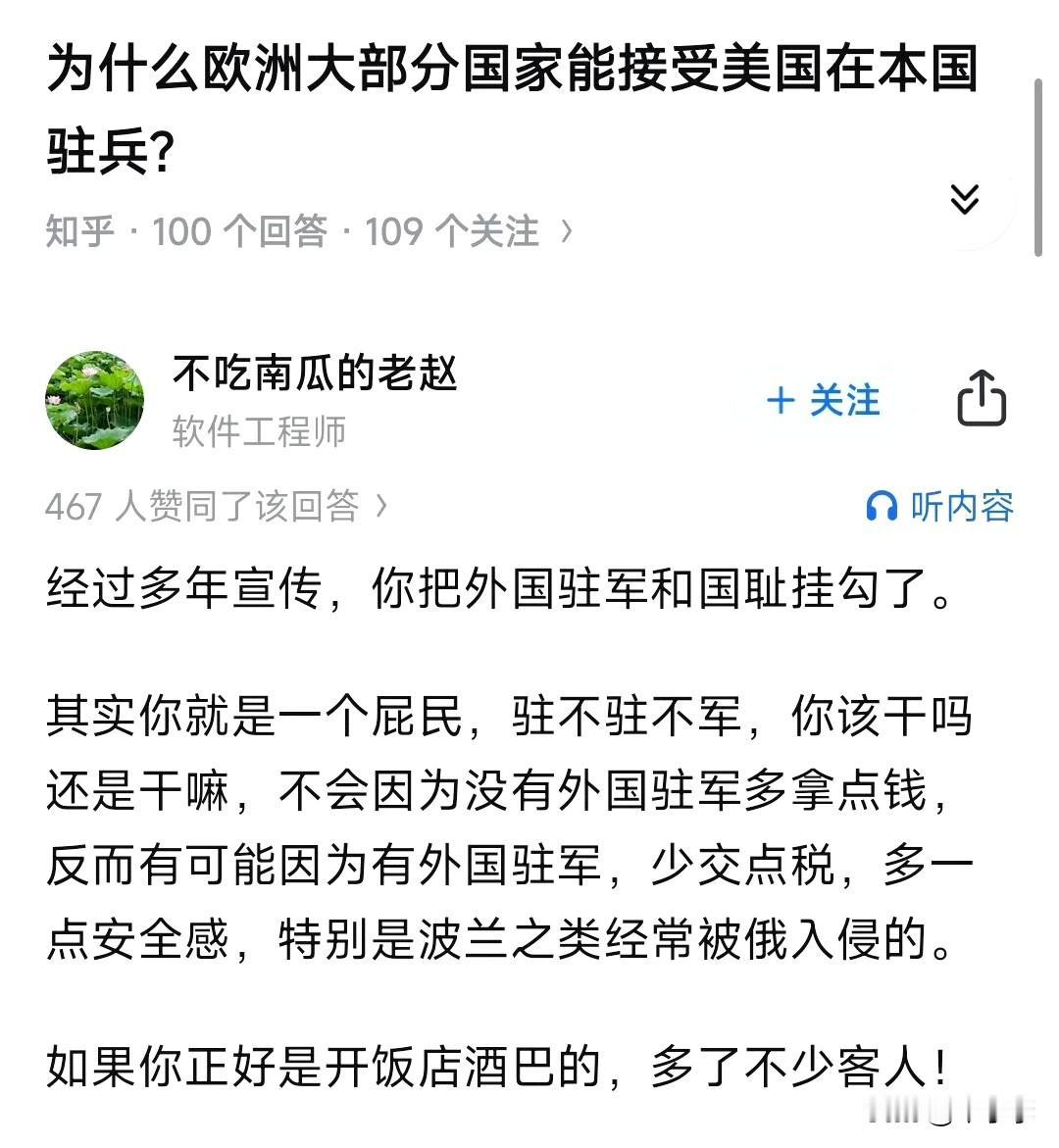Select the username 不吃南瓜的老赵
The image size is (1059, 1148).
[316, 374]
